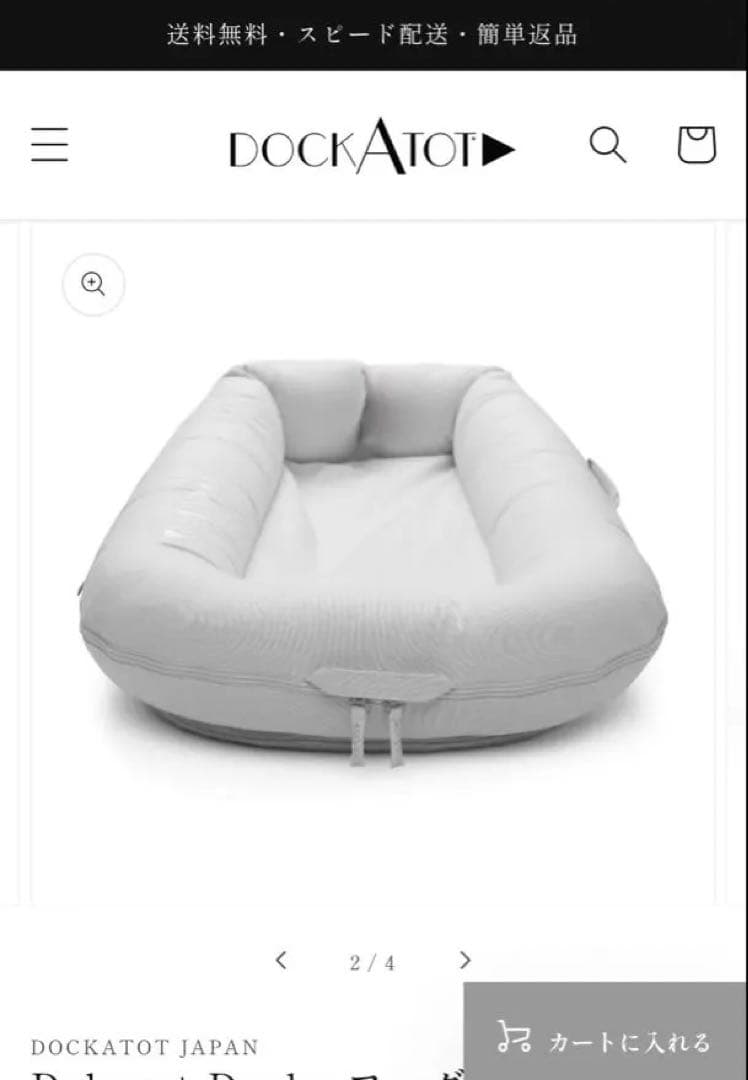The image size is (748, 1080).
Task: Go to the previous product image
Action: (x=281, y=961)
